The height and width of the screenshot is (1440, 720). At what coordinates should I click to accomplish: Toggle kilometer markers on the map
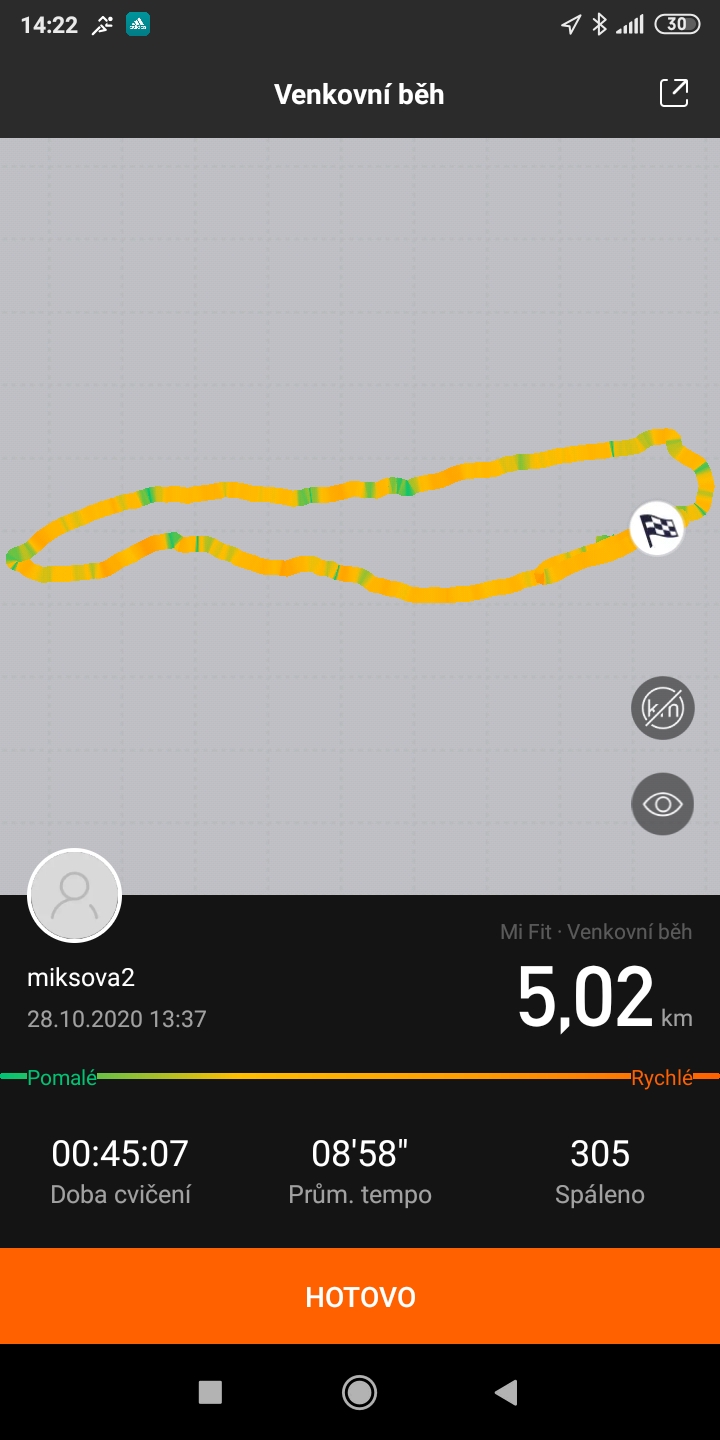(662, 708)
